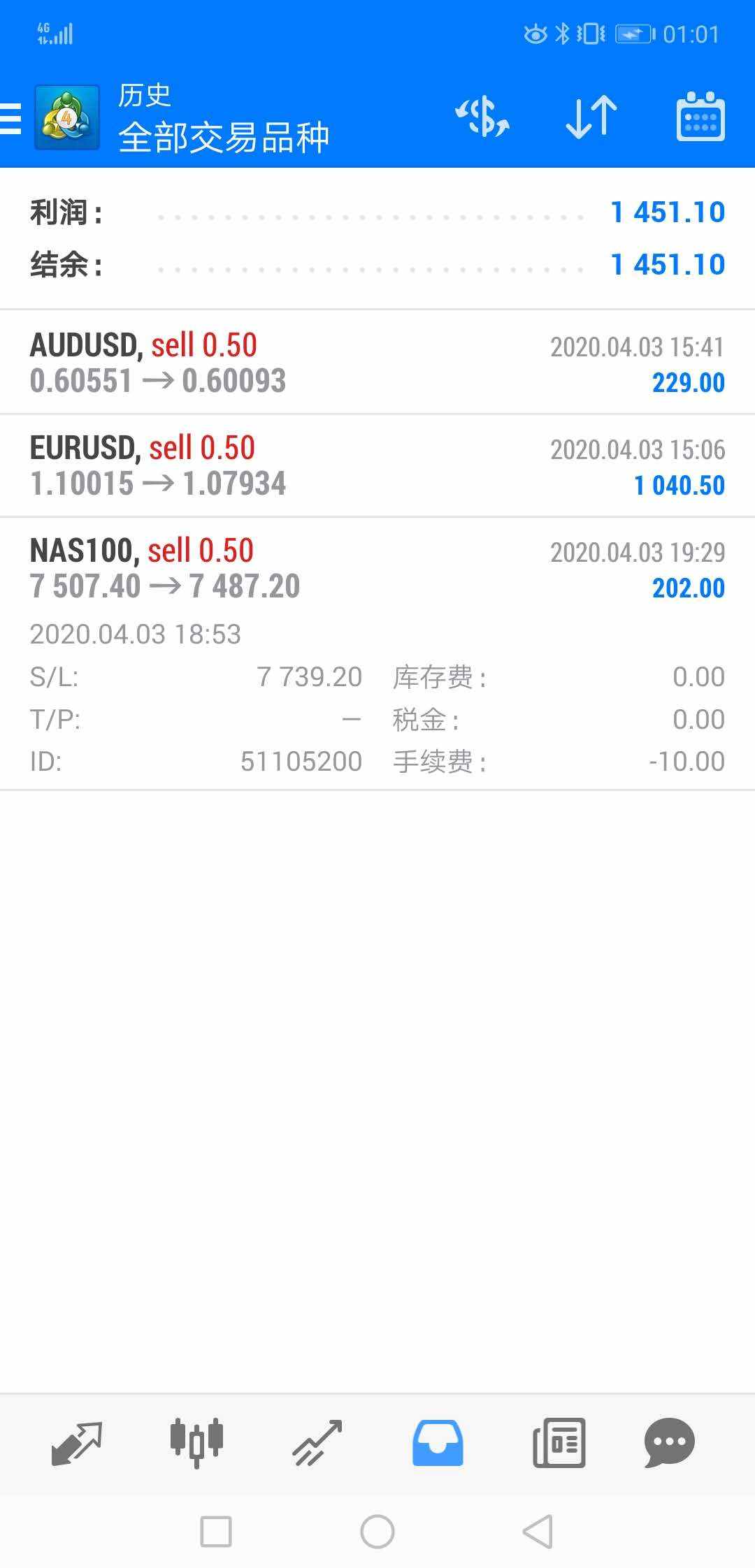The image size is (755, 1568).
Task: Select the History inbox tab
Action: 438,1442
